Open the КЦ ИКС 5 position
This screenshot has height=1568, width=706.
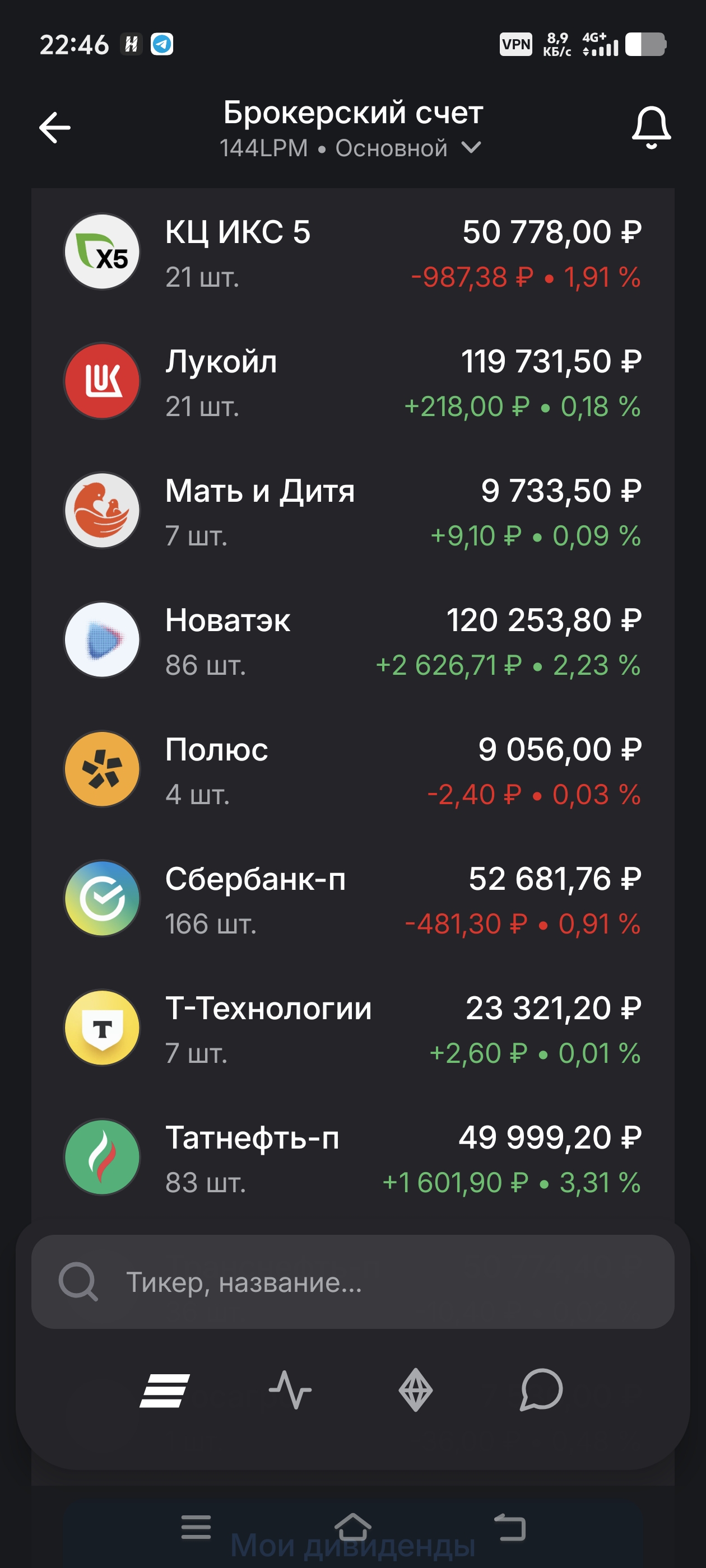(x=352, y=253)
